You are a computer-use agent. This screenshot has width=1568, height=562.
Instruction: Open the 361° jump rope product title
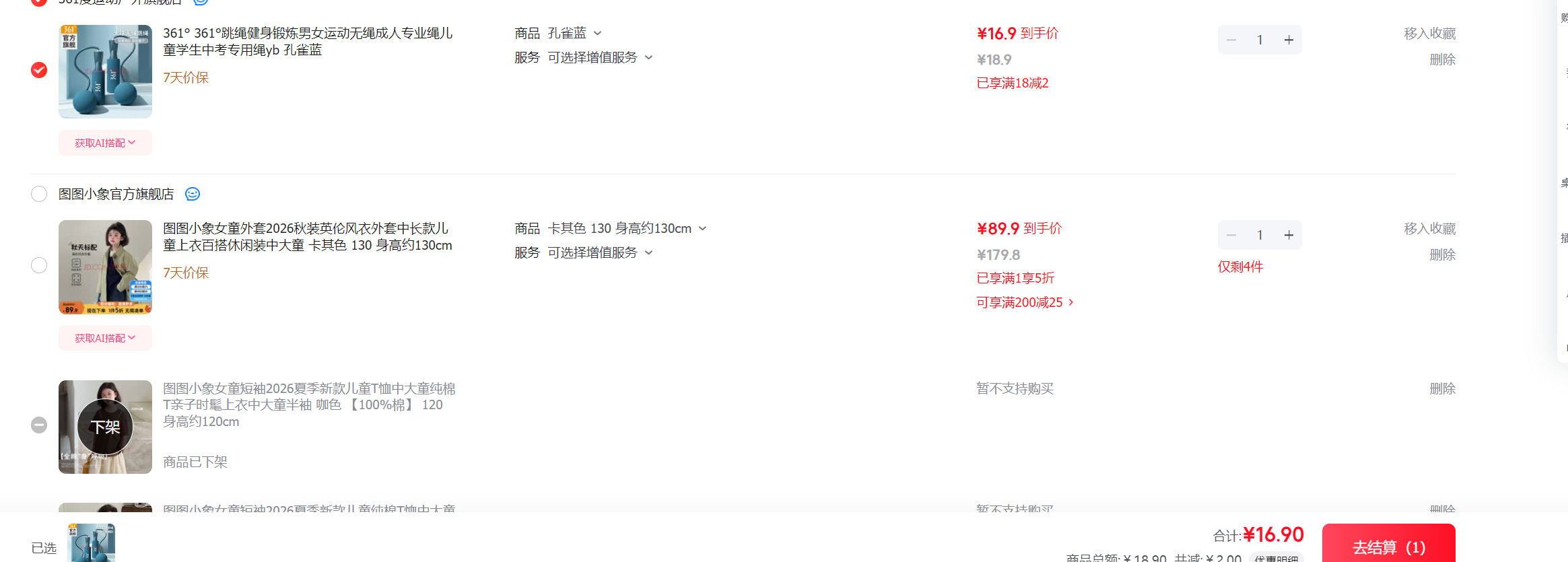(x=308, y=41)
